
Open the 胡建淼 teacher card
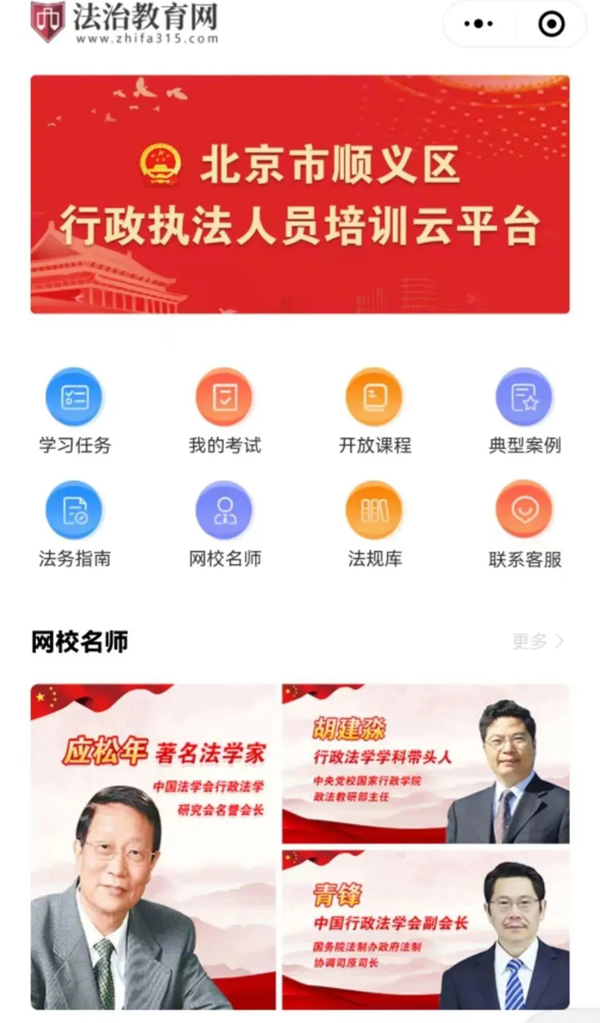(426, 764)
